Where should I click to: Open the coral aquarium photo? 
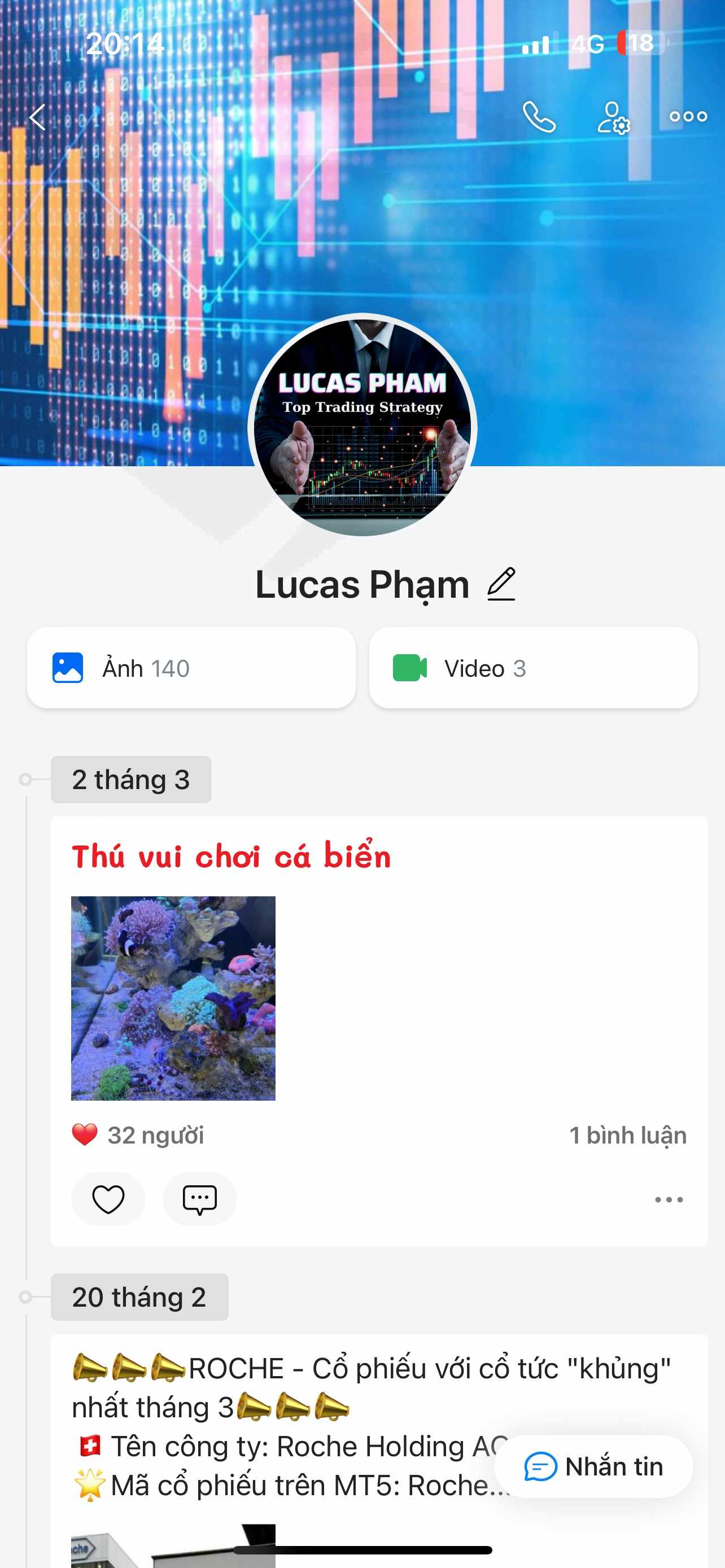pyautogui.click(x=173, y=998)
